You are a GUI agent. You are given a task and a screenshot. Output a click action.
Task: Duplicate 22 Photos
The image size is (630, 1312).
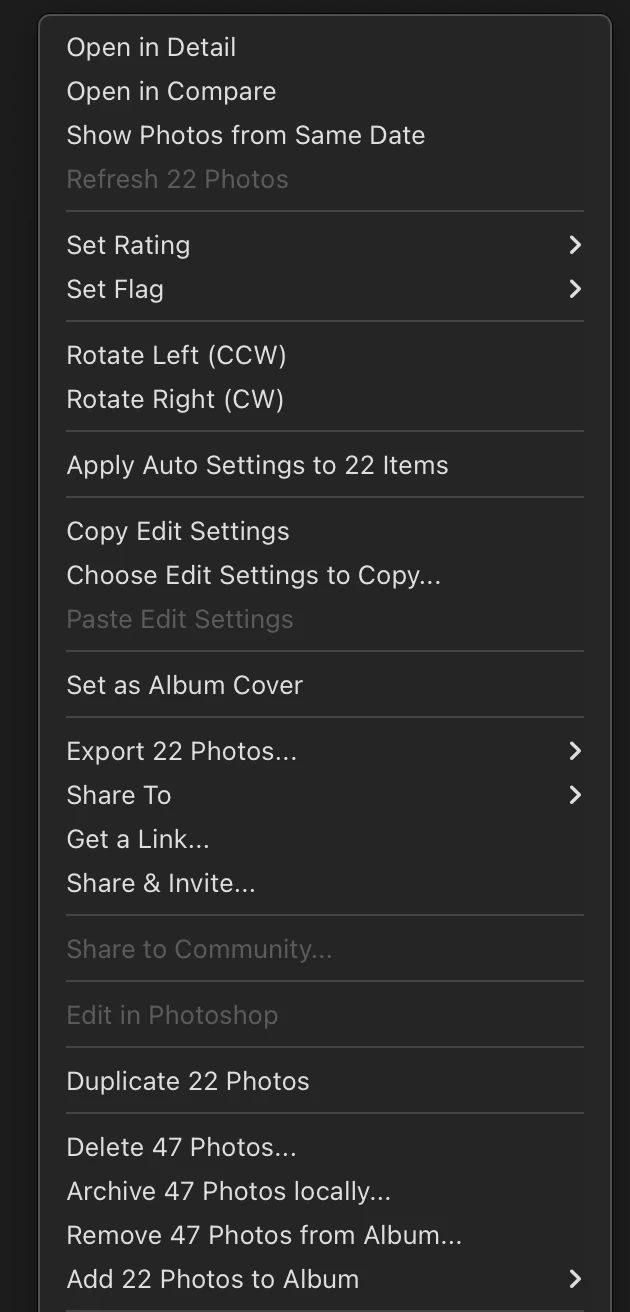(x=188, y=1081)
